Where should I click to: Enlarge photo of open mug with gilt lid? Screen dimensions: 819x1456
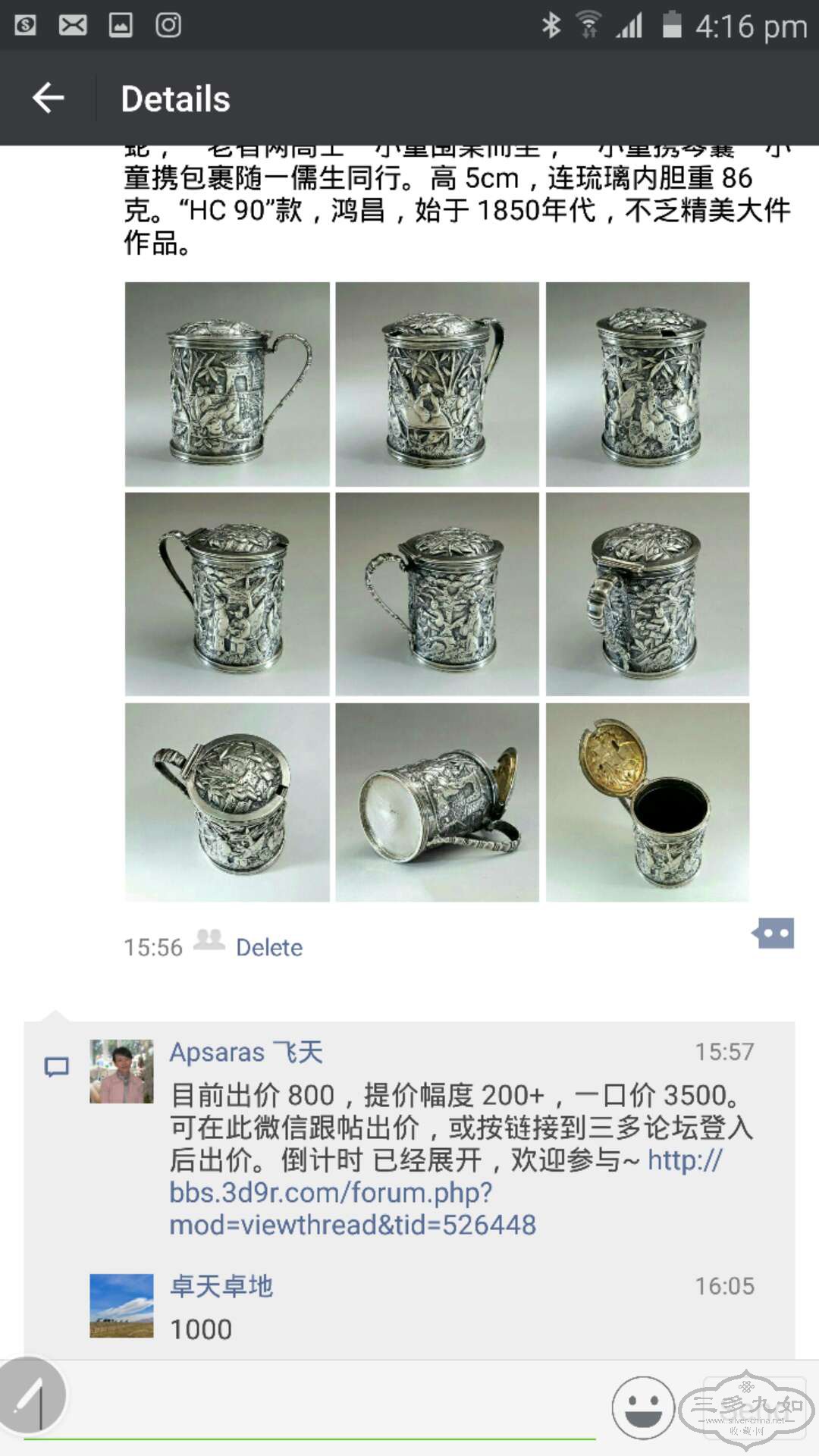pos(648,802)
